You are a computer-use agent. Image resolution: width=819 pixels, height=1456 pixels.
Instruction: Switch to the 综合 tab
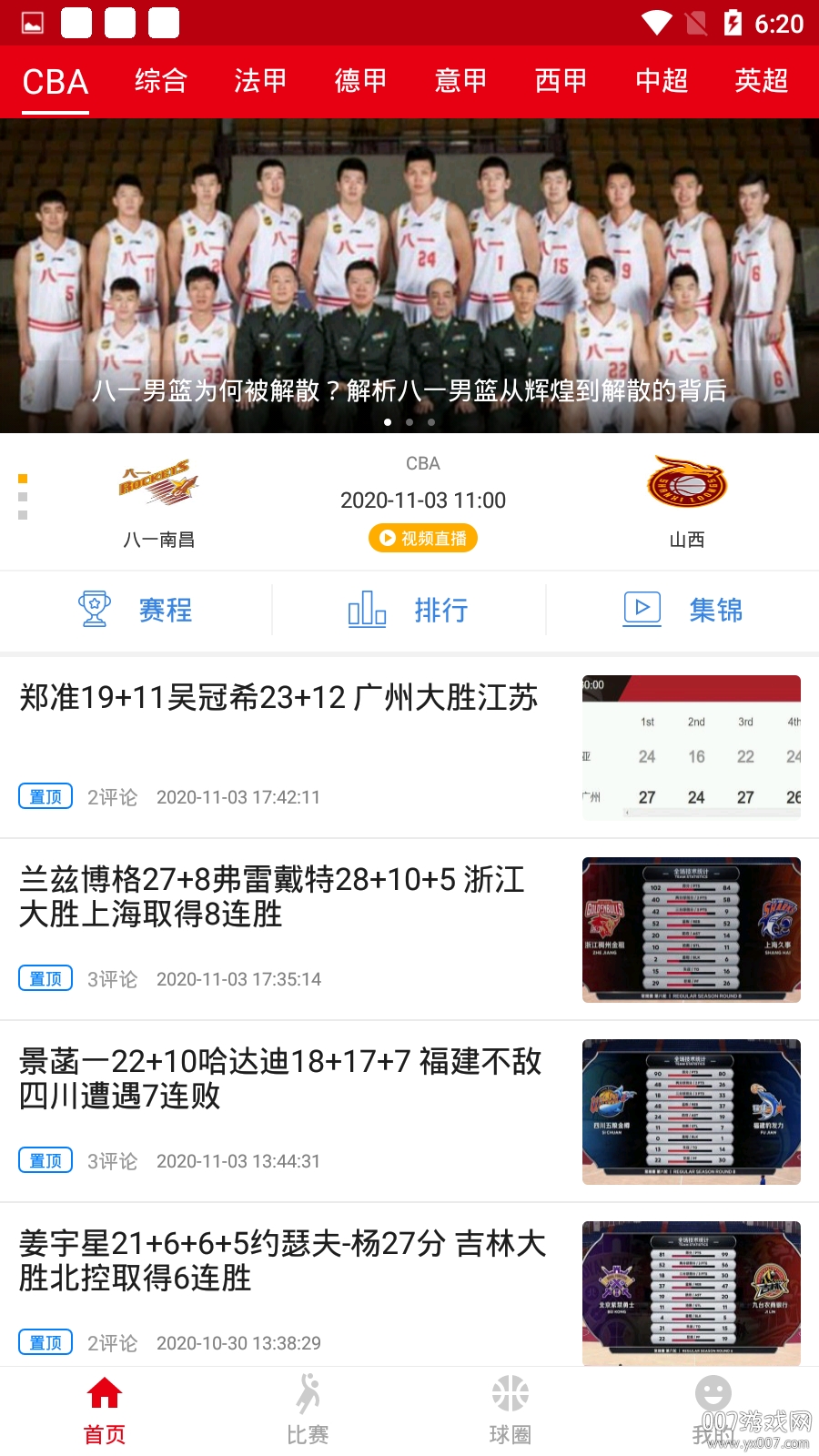tap(161, 81)
